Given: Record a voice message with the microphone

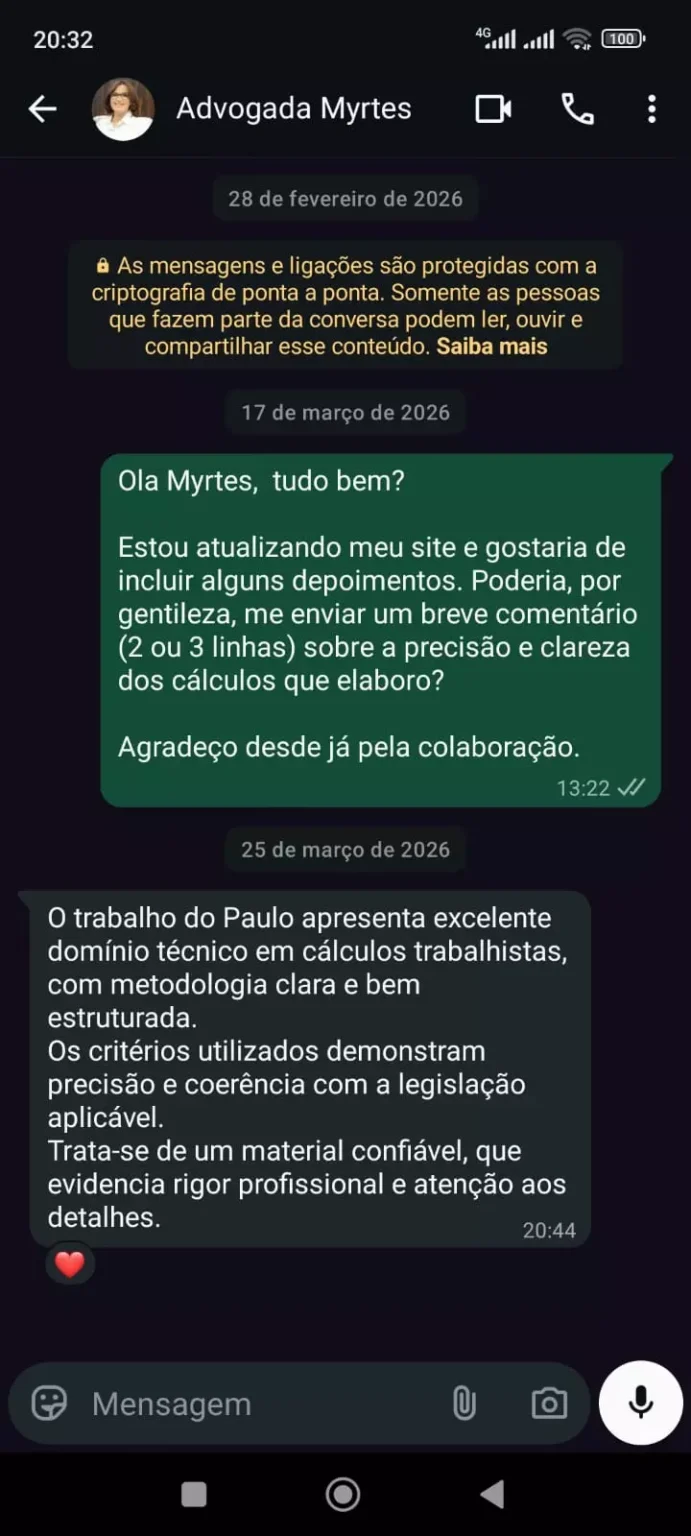Looking at the screenshot, I should 640,1403.
